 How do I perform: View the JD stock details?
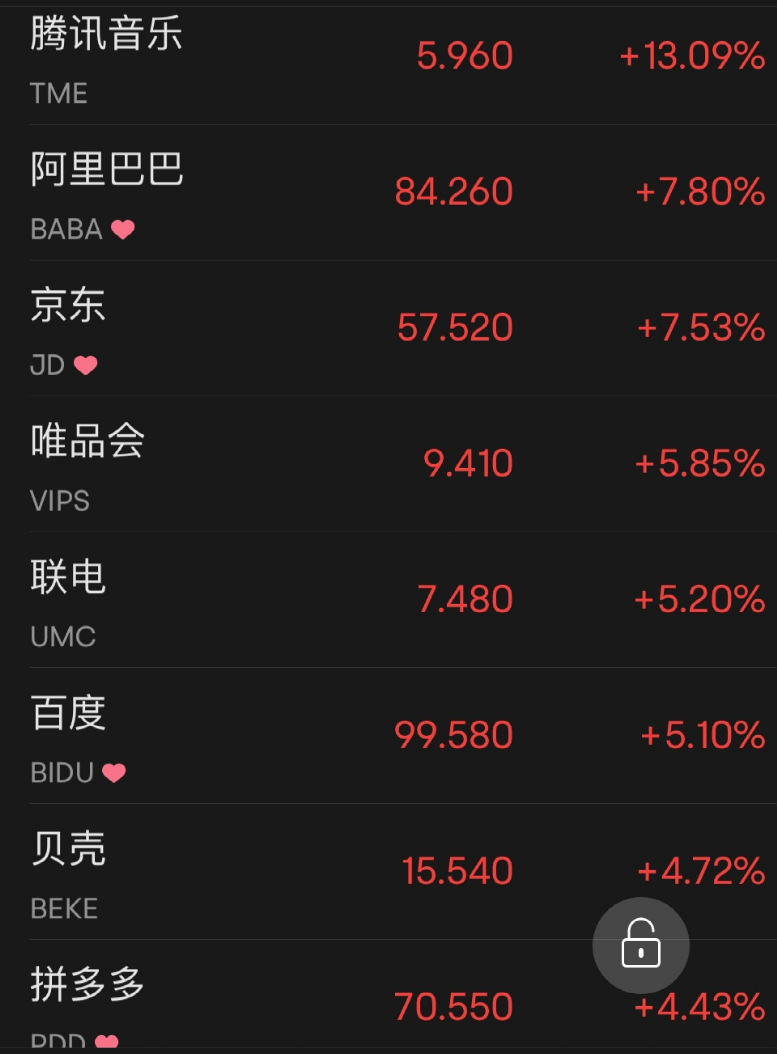[x=388, y=329]
